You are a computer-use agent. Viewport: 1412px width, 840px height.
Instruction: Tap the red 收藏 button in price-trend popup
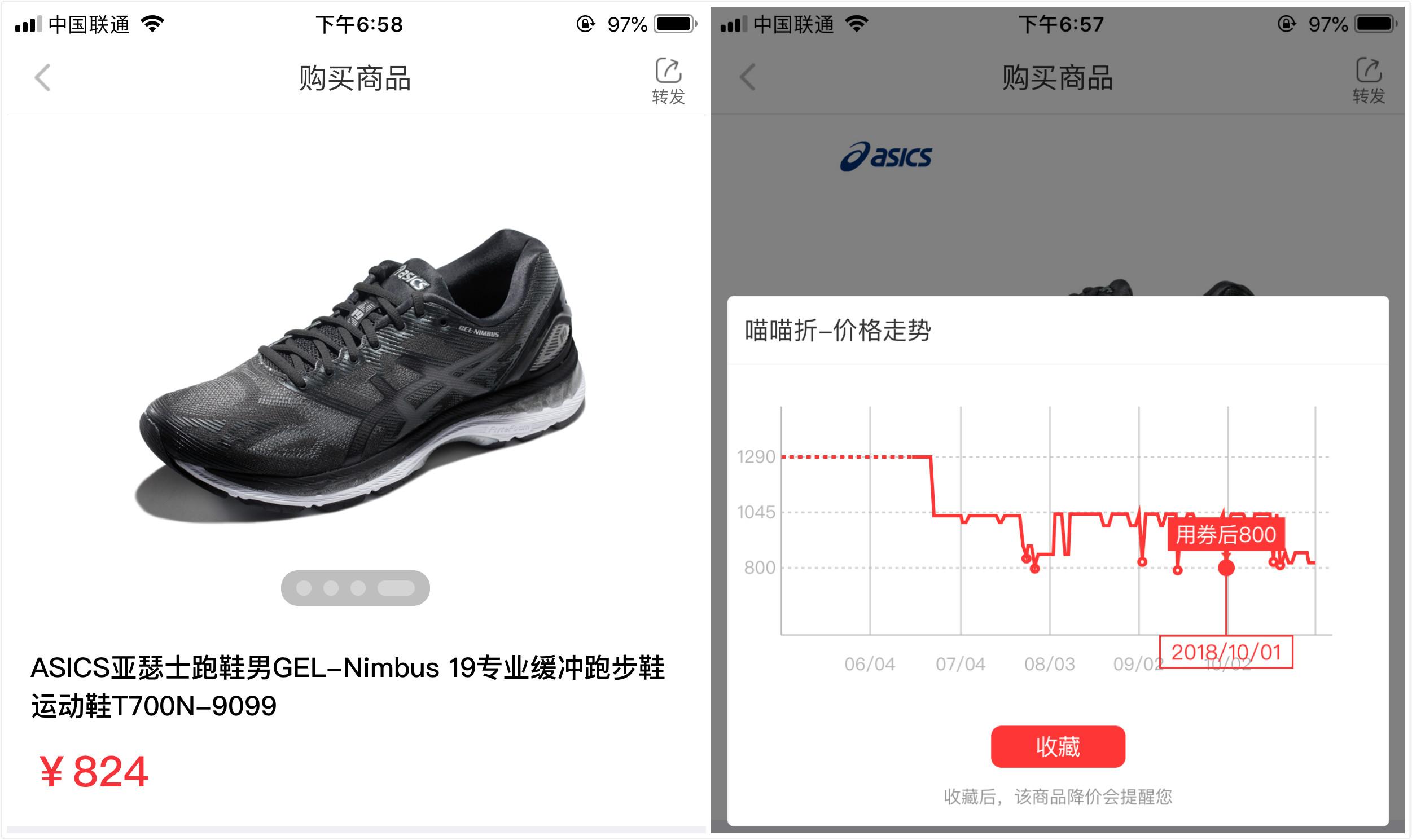pyautogui.click(x=1058, y=746)
